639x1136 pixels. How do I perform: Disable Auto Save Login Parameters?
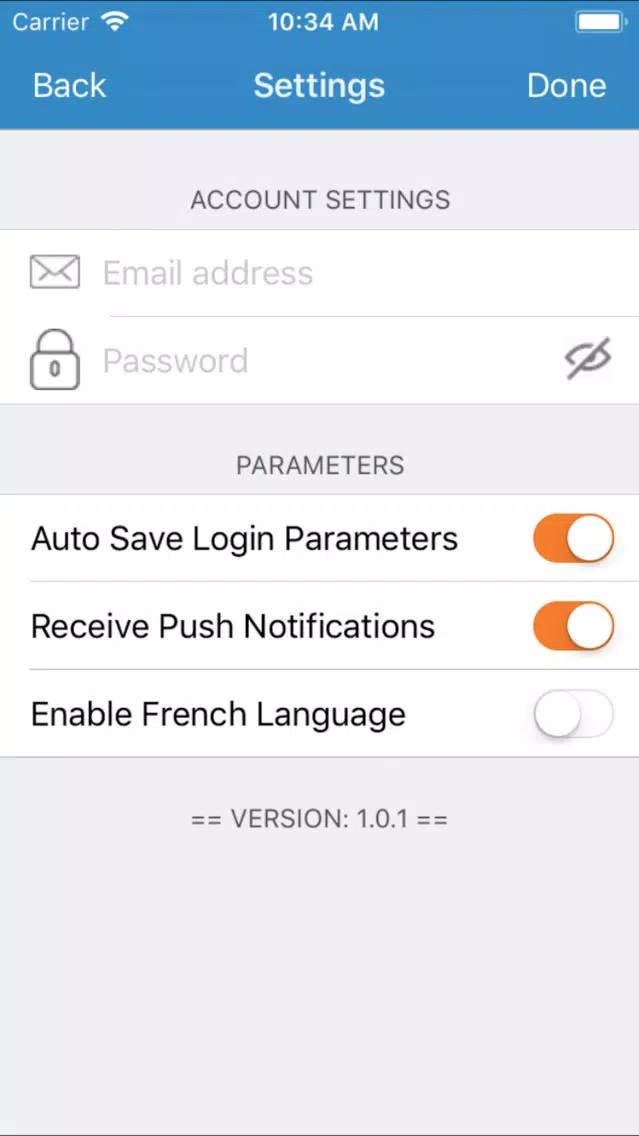(x=573, y=539)
